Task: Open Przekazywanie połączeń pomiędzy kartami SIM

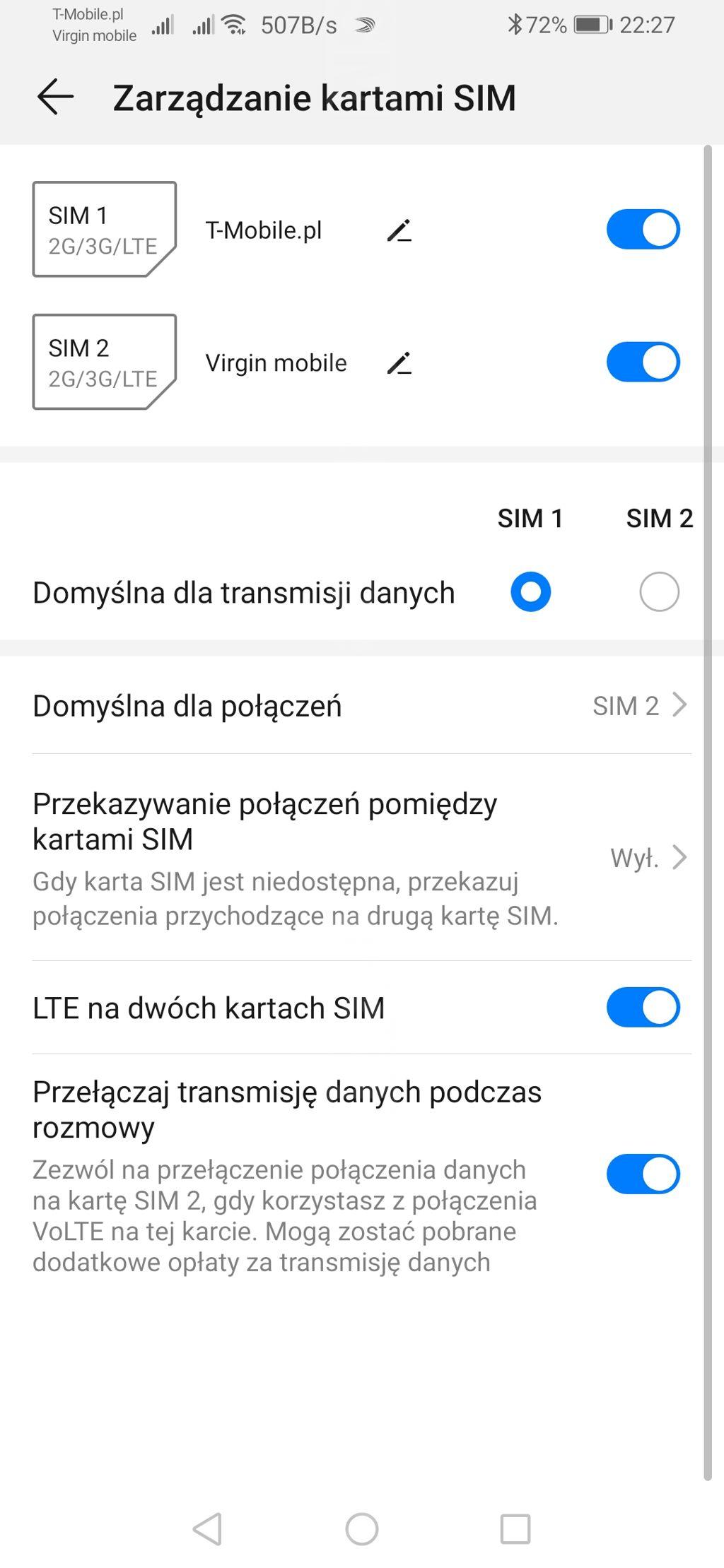Action: (361, 856)
